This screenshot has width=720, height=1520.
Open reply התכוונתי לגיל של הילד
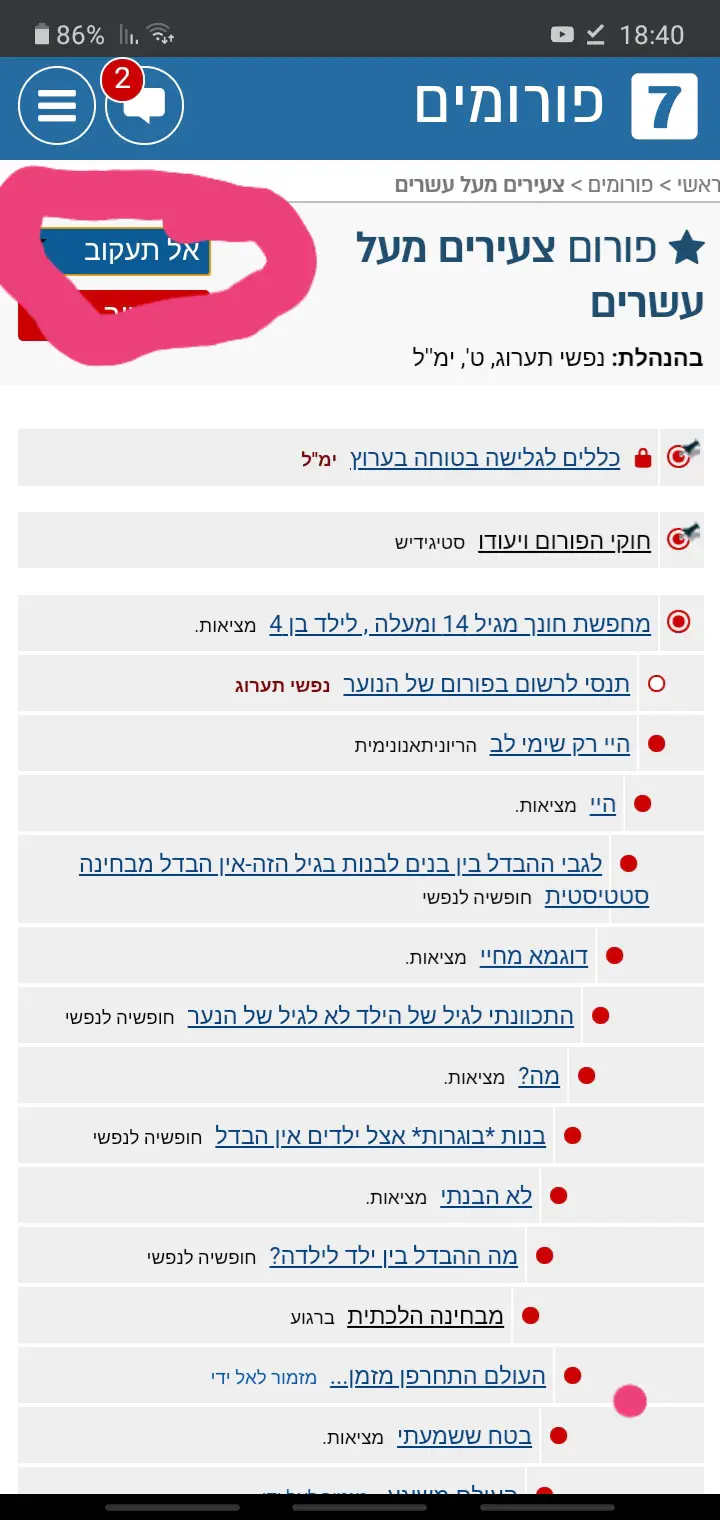(x=380, y=1016)
